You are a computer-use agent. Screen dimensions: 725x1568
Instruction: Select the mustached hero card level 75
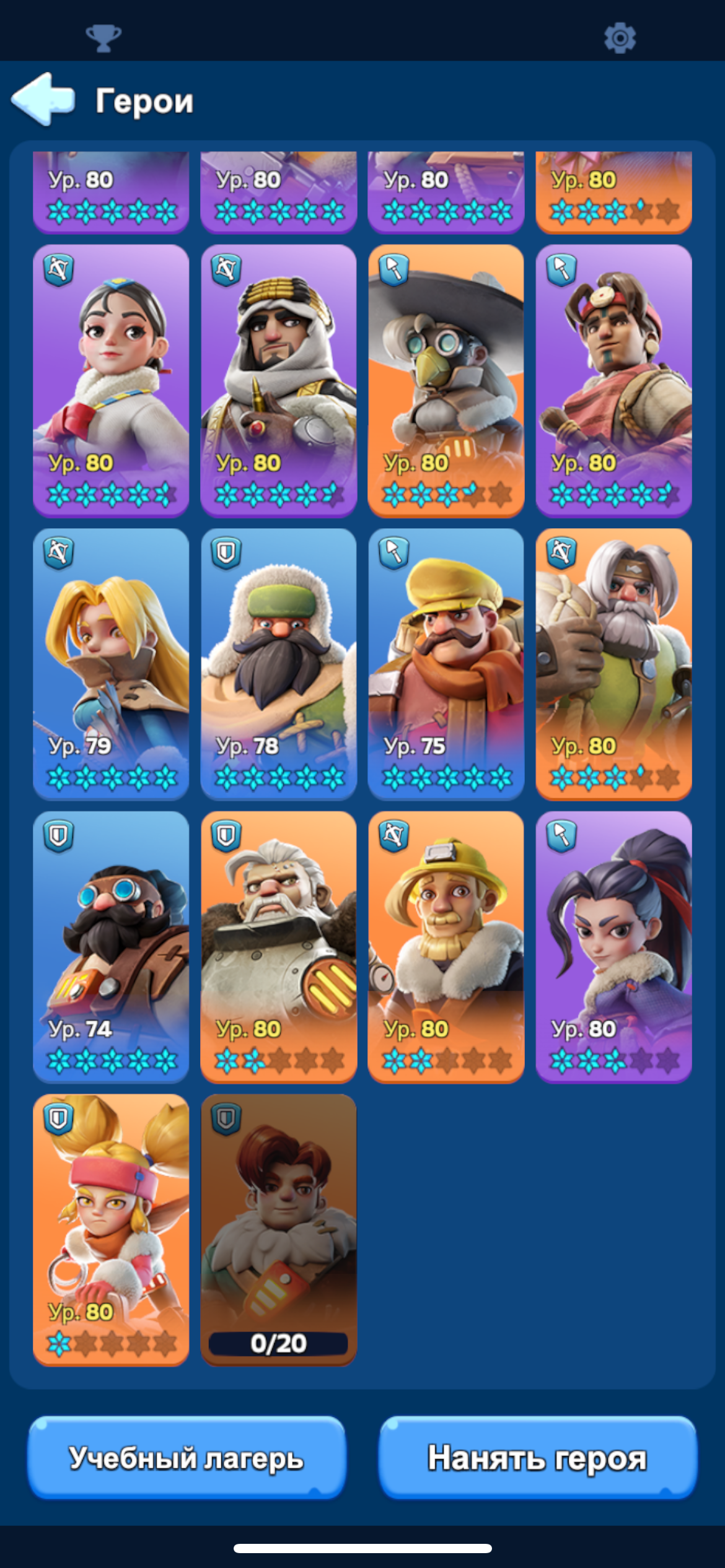click(x=446, y=663)
